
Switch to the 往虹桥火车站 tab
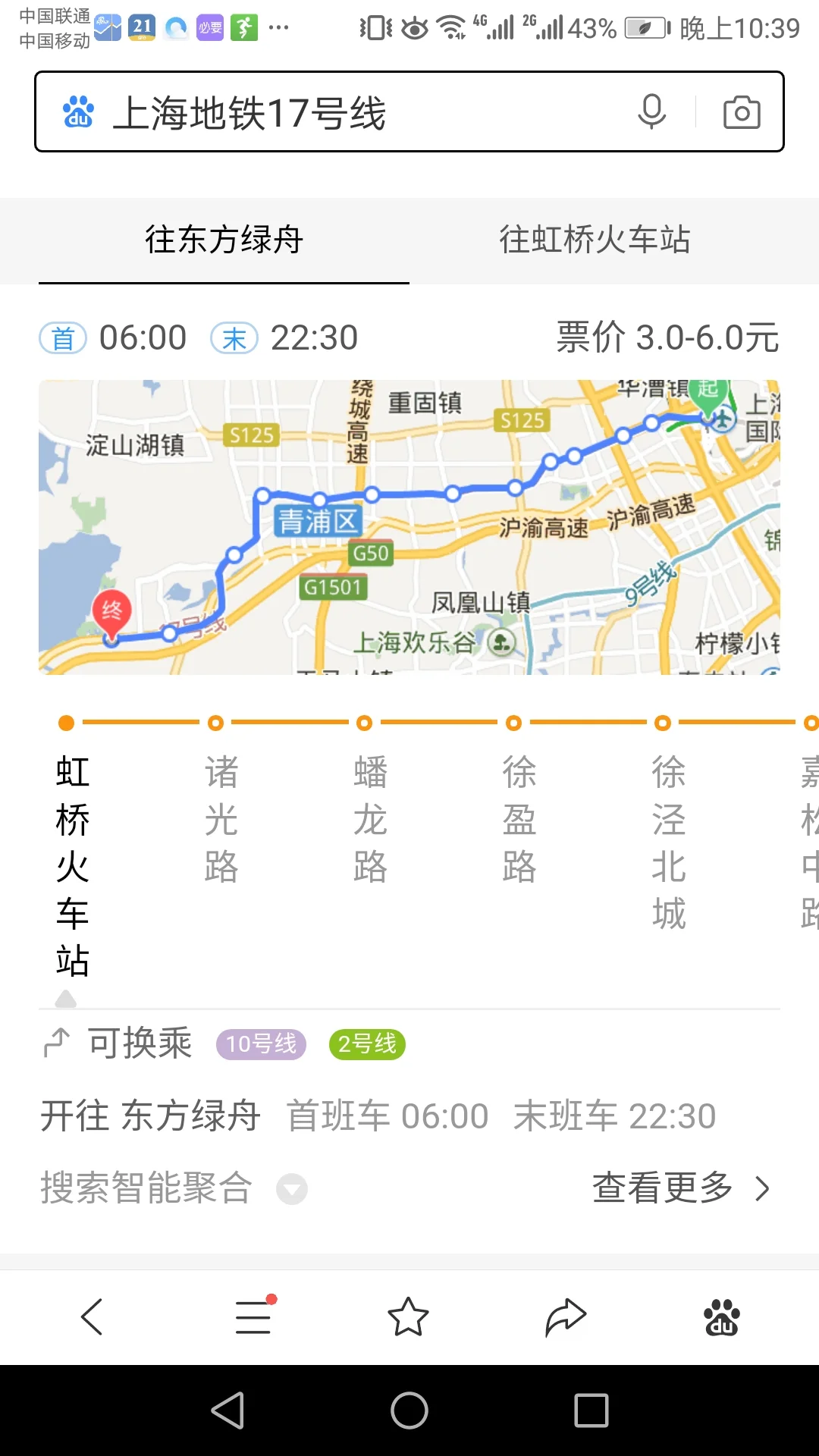pyautogui.click(x=596, y=241)
